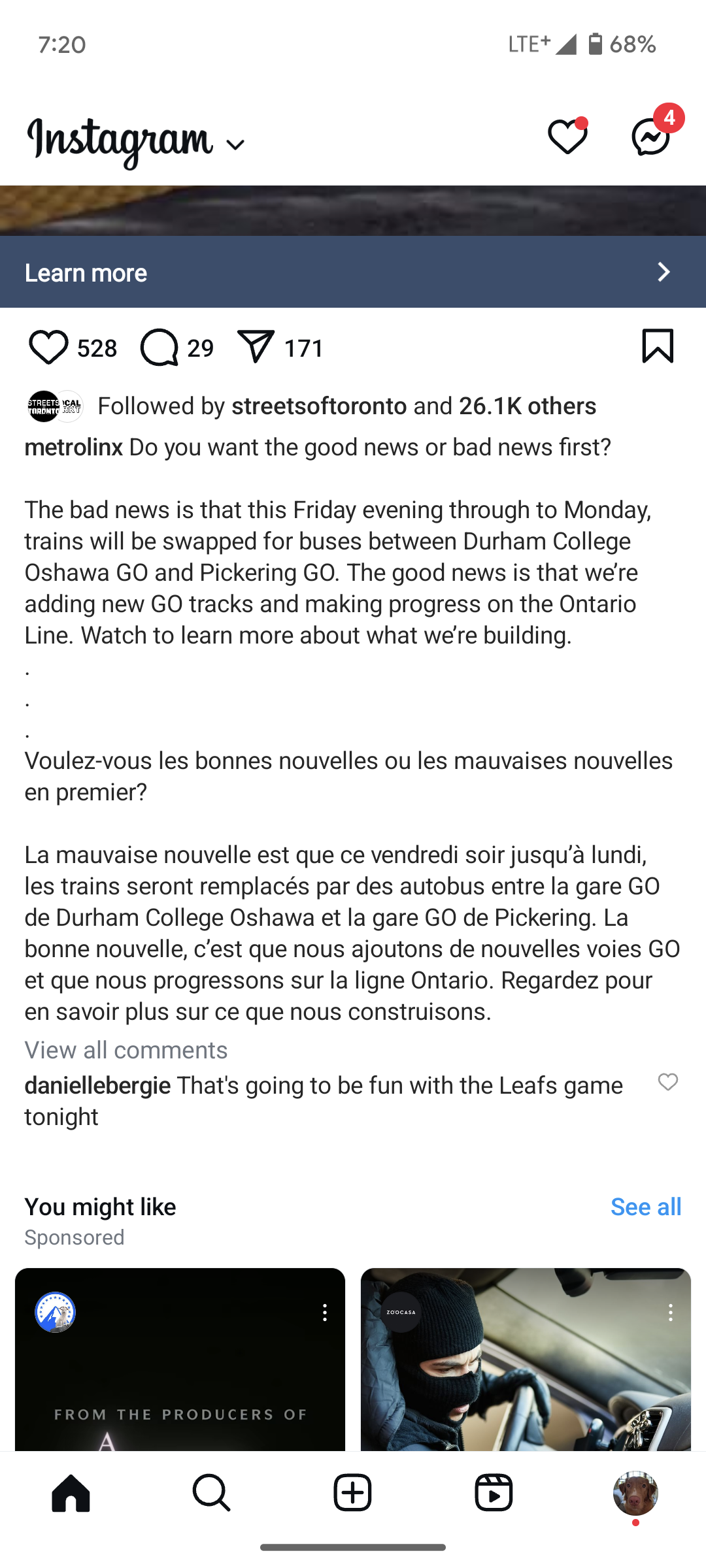Open notifications heart icon
This screenshot has height=1568, width=706.
[x=567, y=137]
